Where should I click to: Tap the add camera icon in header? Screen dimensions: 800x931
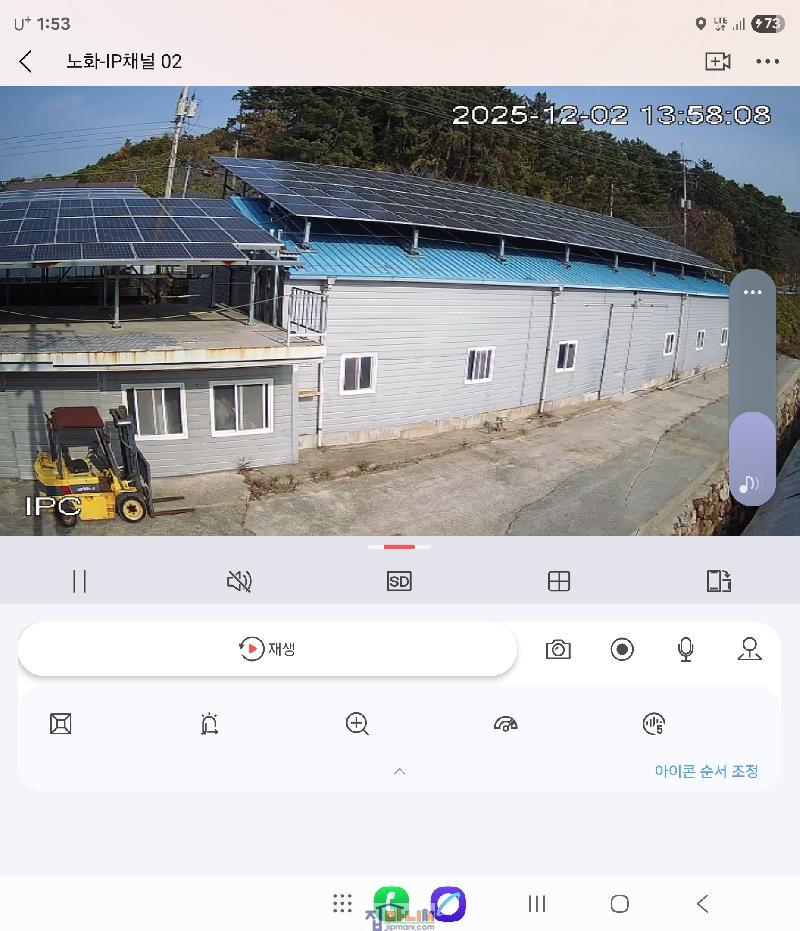tap(717, 61)
